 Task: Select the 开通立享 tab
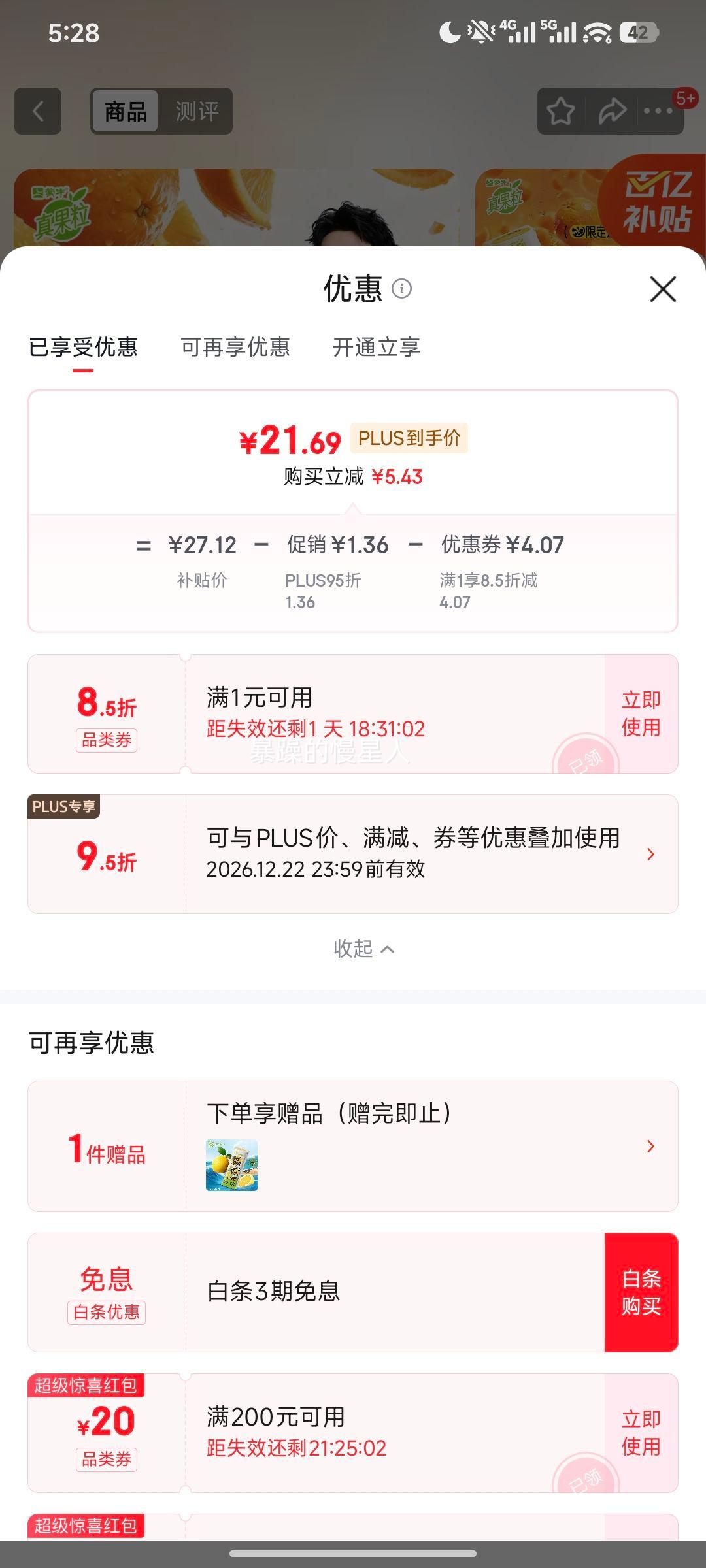tap(376, 348)
